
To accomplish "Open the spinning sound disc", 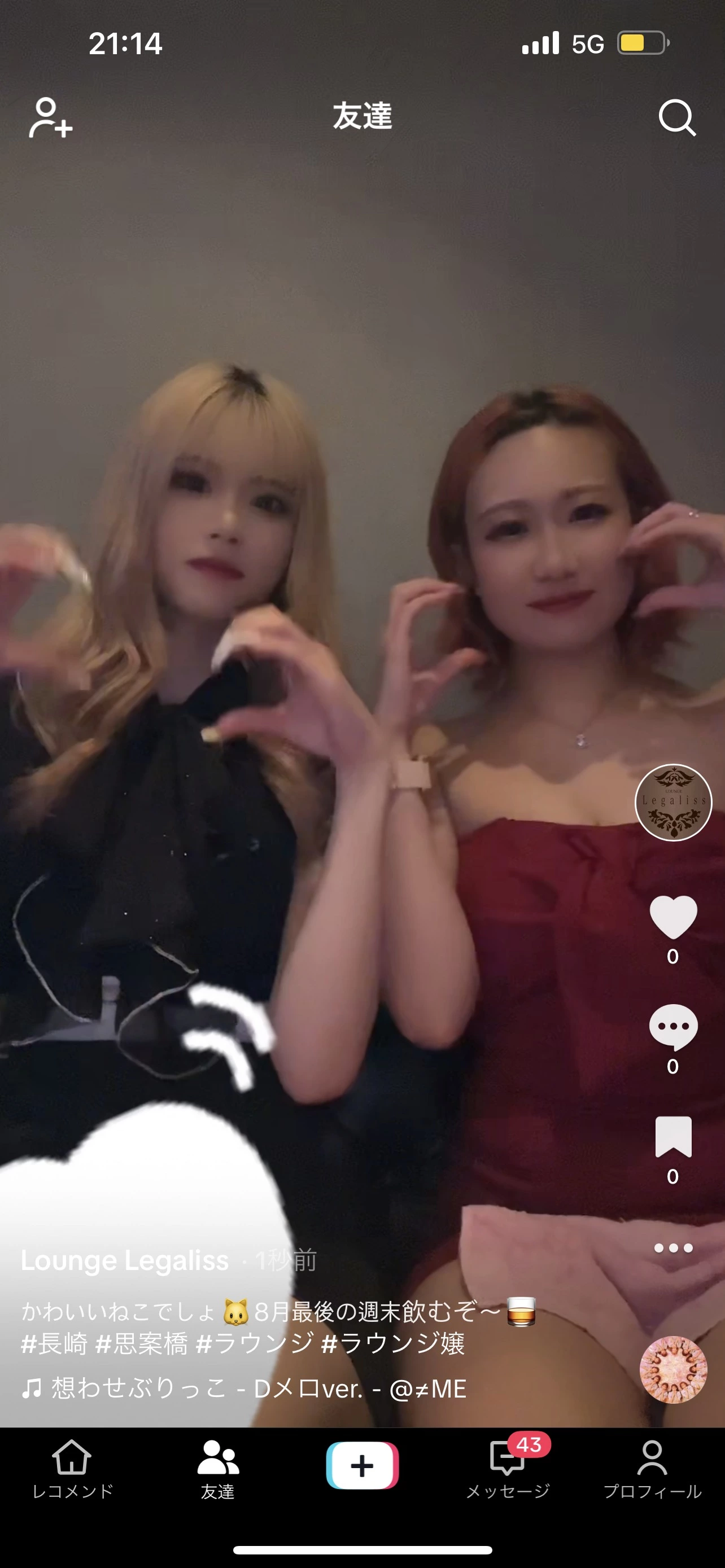I will [672, 1369].
